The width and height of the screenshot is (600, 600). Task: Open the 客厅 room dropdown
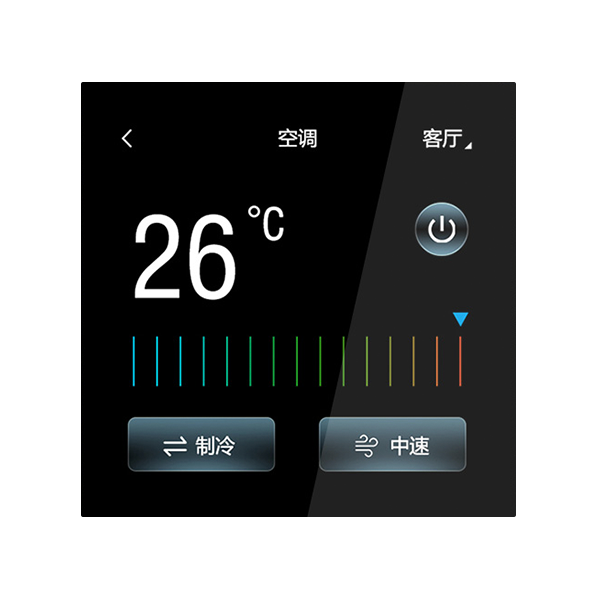(446, 139)
